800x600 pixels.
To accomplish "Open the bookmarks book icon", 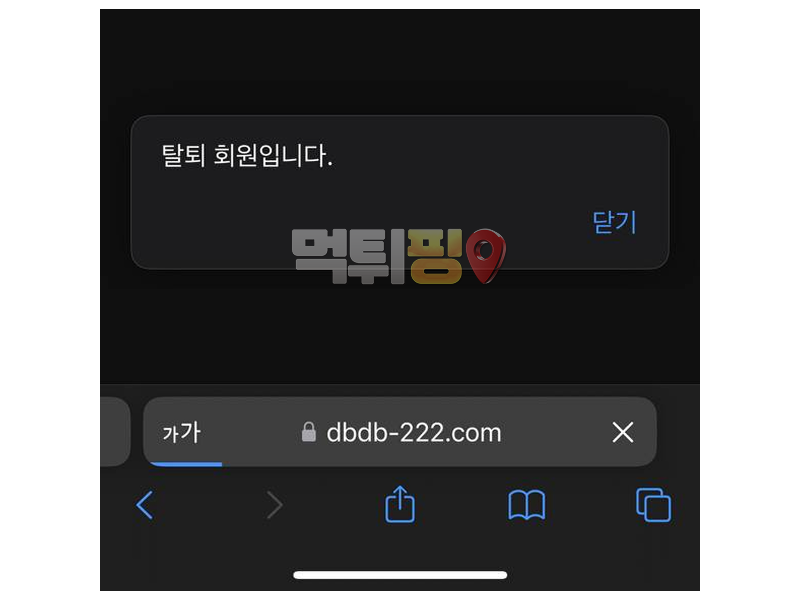I will pos(526,505).
